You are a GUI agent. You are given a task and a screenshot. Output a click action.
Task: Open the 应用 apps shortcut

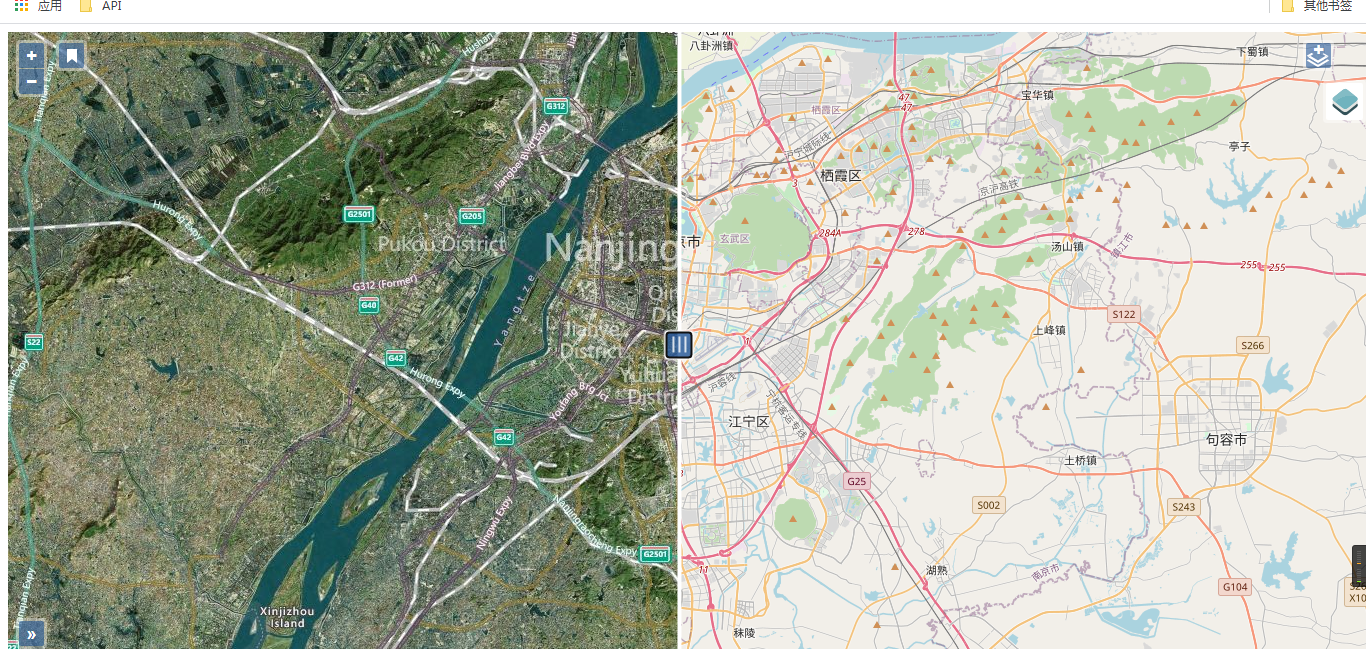tap(38, 6)
